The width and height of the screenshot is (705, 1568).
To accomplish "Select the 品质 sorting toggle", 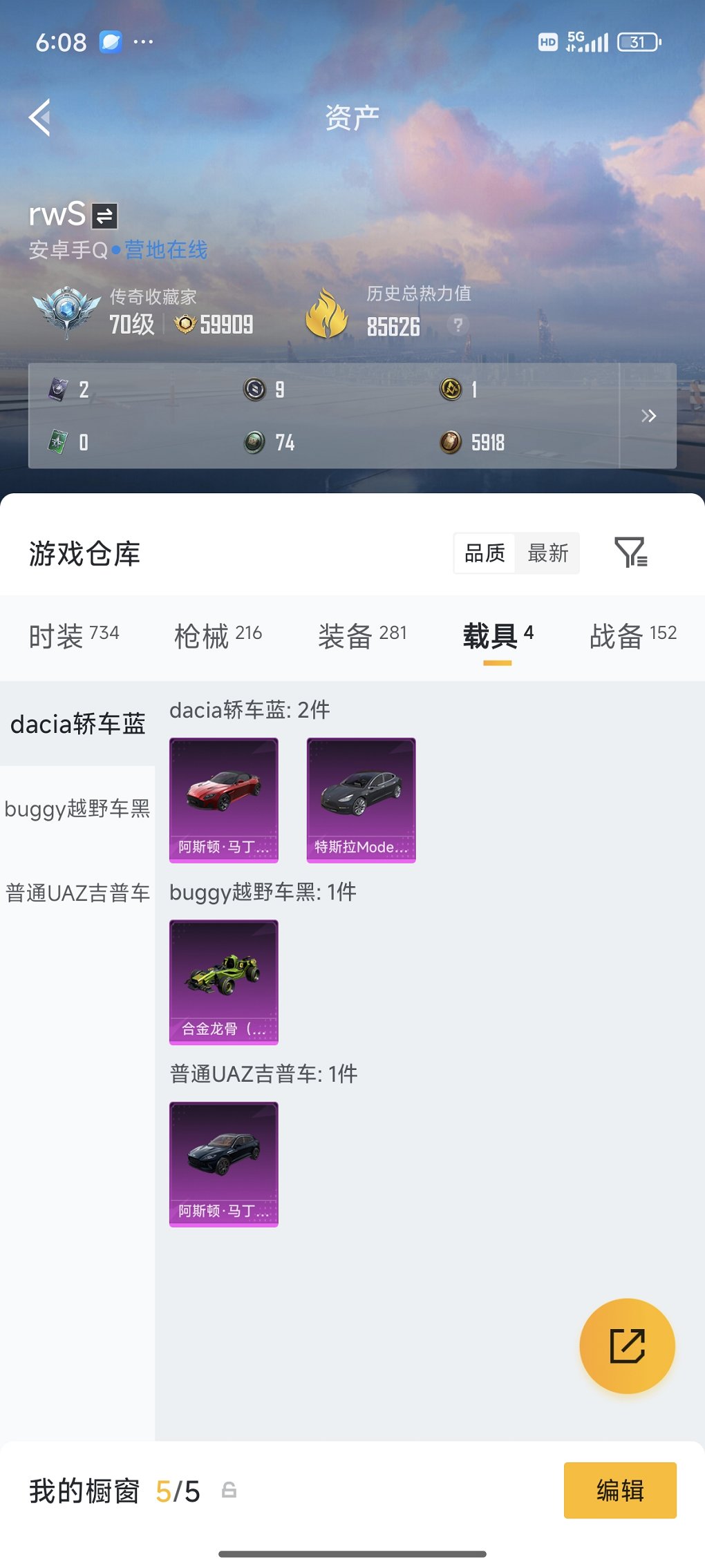I will 484,553.
